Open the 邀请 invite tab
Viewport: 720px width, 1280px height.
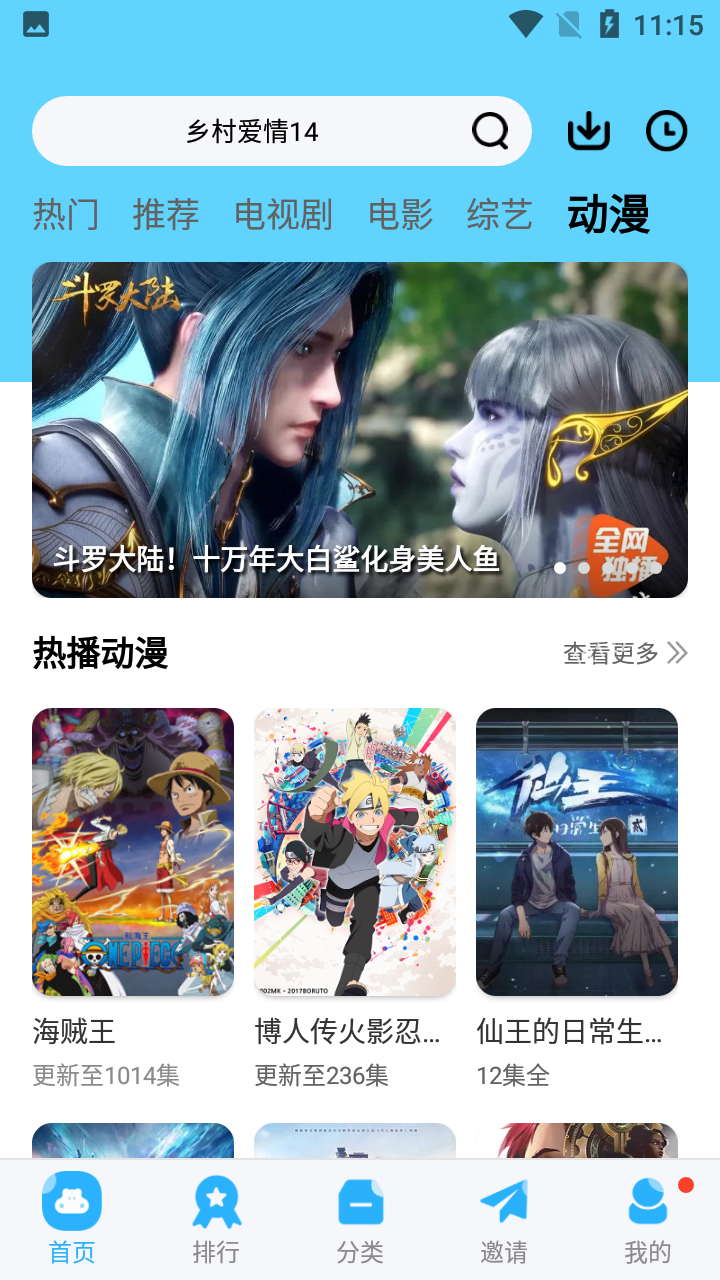(x=504, y=1220)
